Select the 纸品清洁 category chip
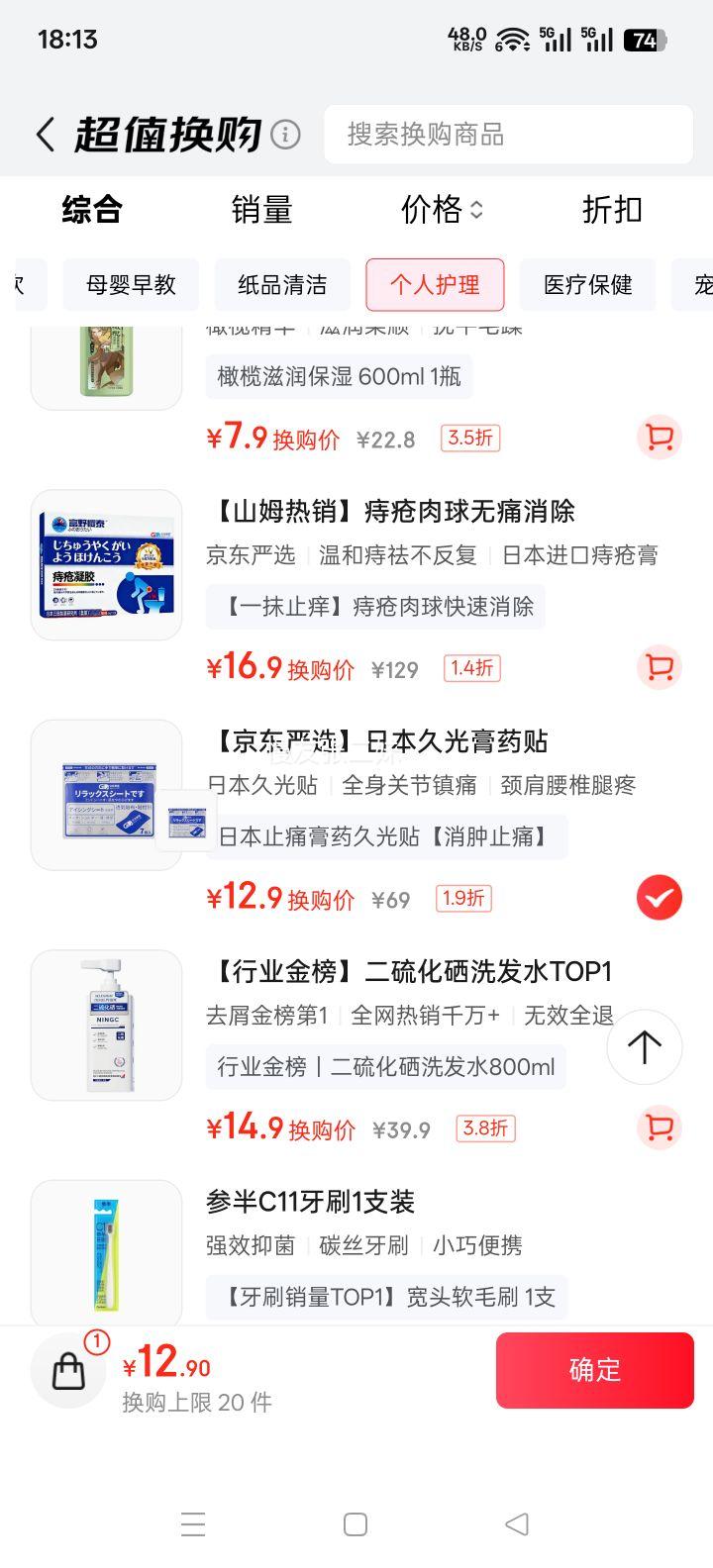Viewport: 713px width, 1568px height. click(282, 285)
